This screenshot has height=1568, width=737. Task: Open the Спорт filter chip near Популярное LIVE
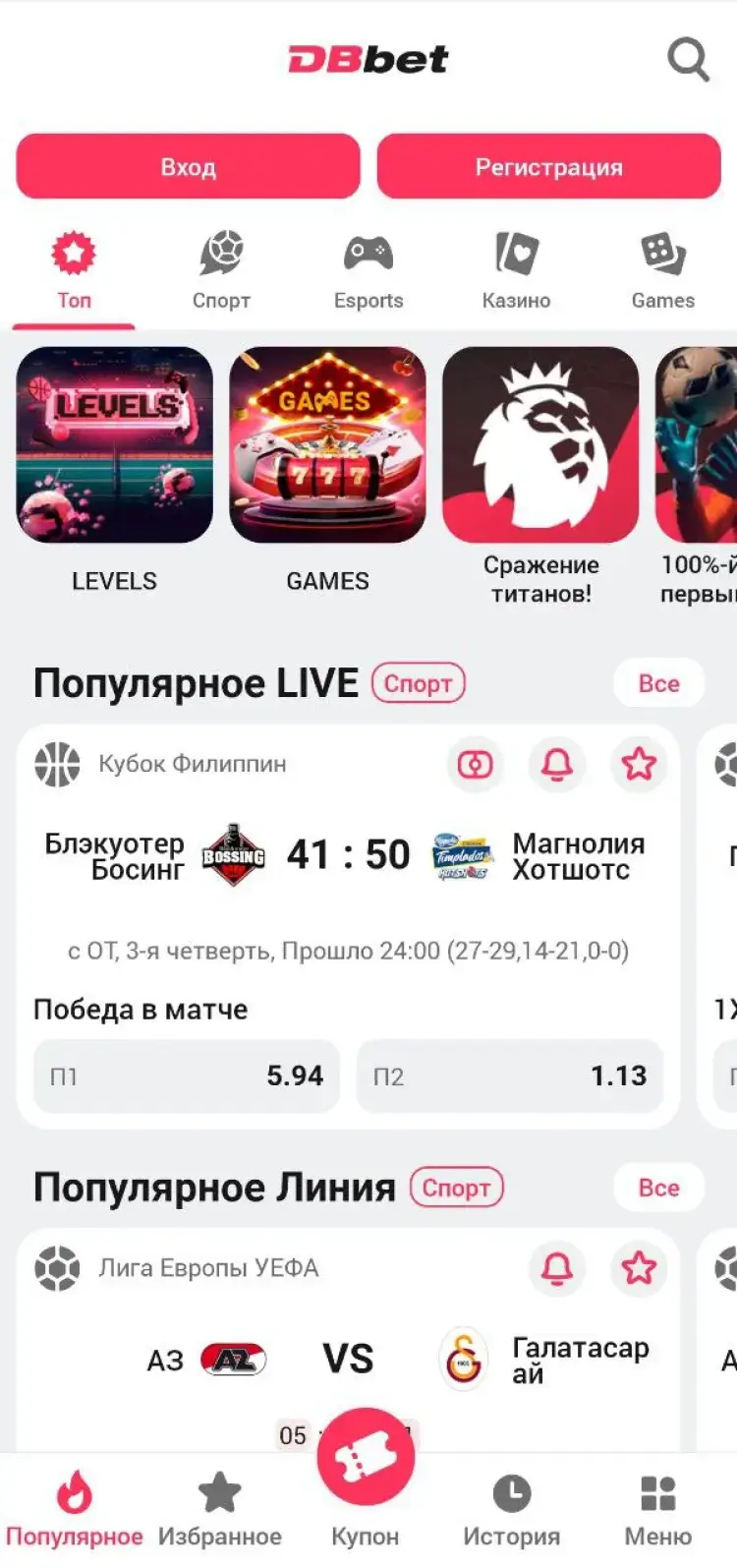(x=419, y=683)
